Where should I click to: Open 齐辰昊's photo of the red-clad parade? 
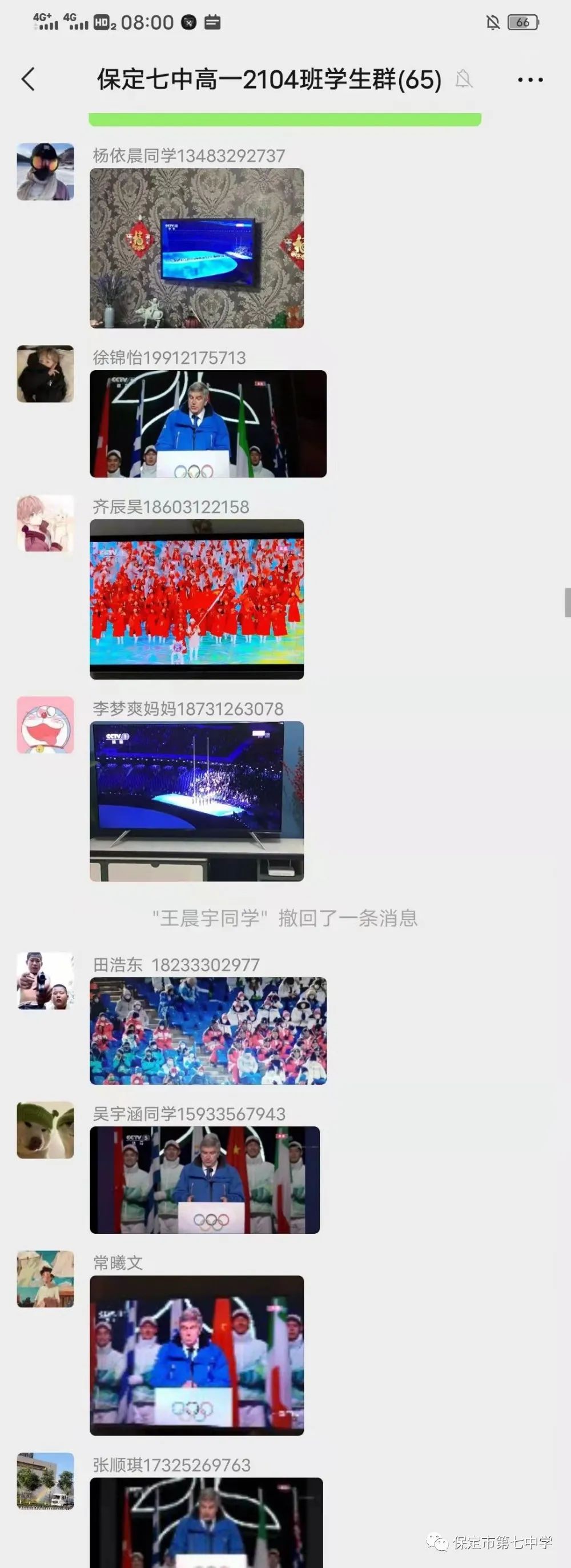pos(196,599)
